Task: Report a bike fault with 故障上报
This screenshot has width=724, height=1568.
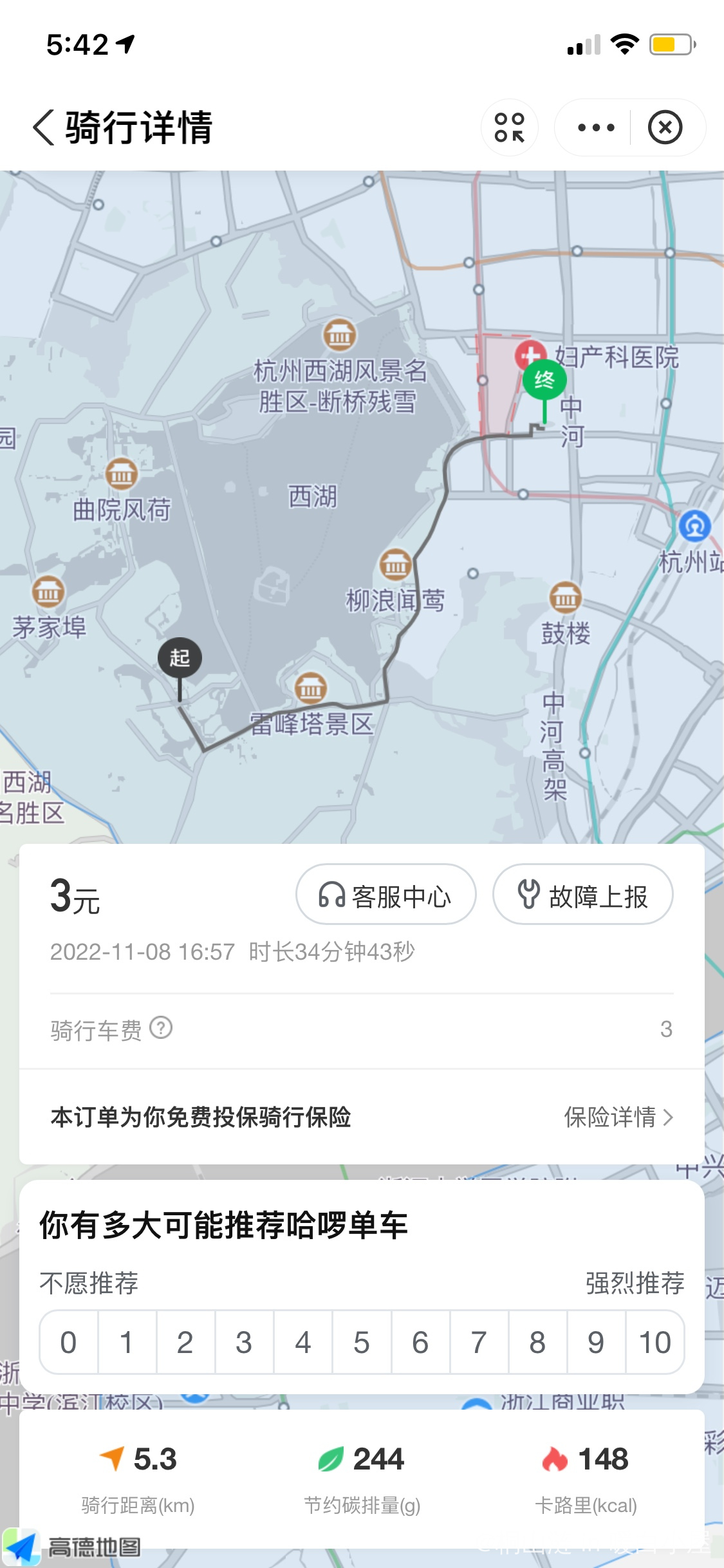Action: 583,895
